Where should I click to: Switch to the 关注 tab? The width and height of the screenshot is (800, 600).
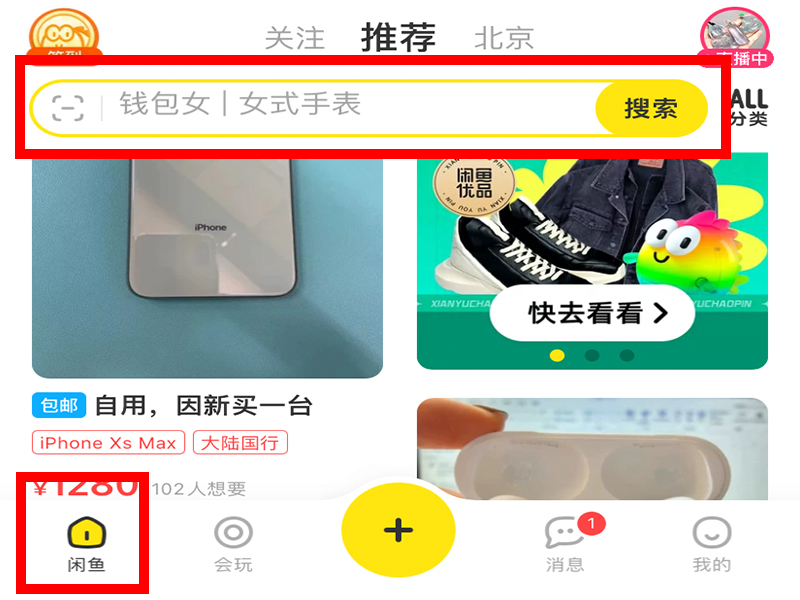tap(294, 39)
